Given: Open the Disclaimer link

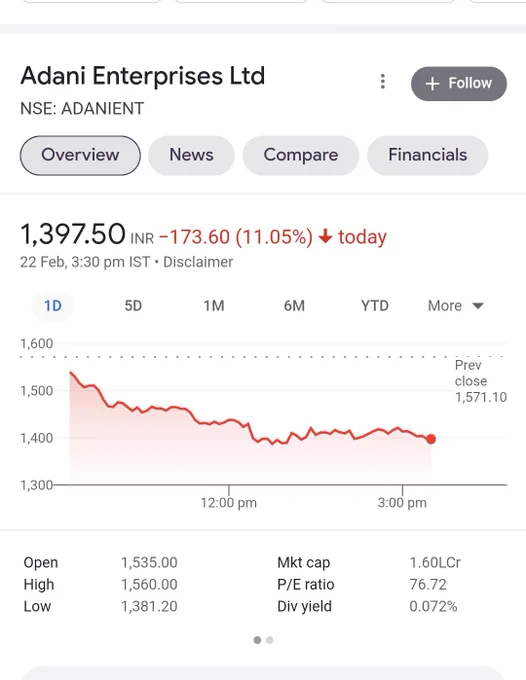Looking at the screenshot, I should pos(198,262).
